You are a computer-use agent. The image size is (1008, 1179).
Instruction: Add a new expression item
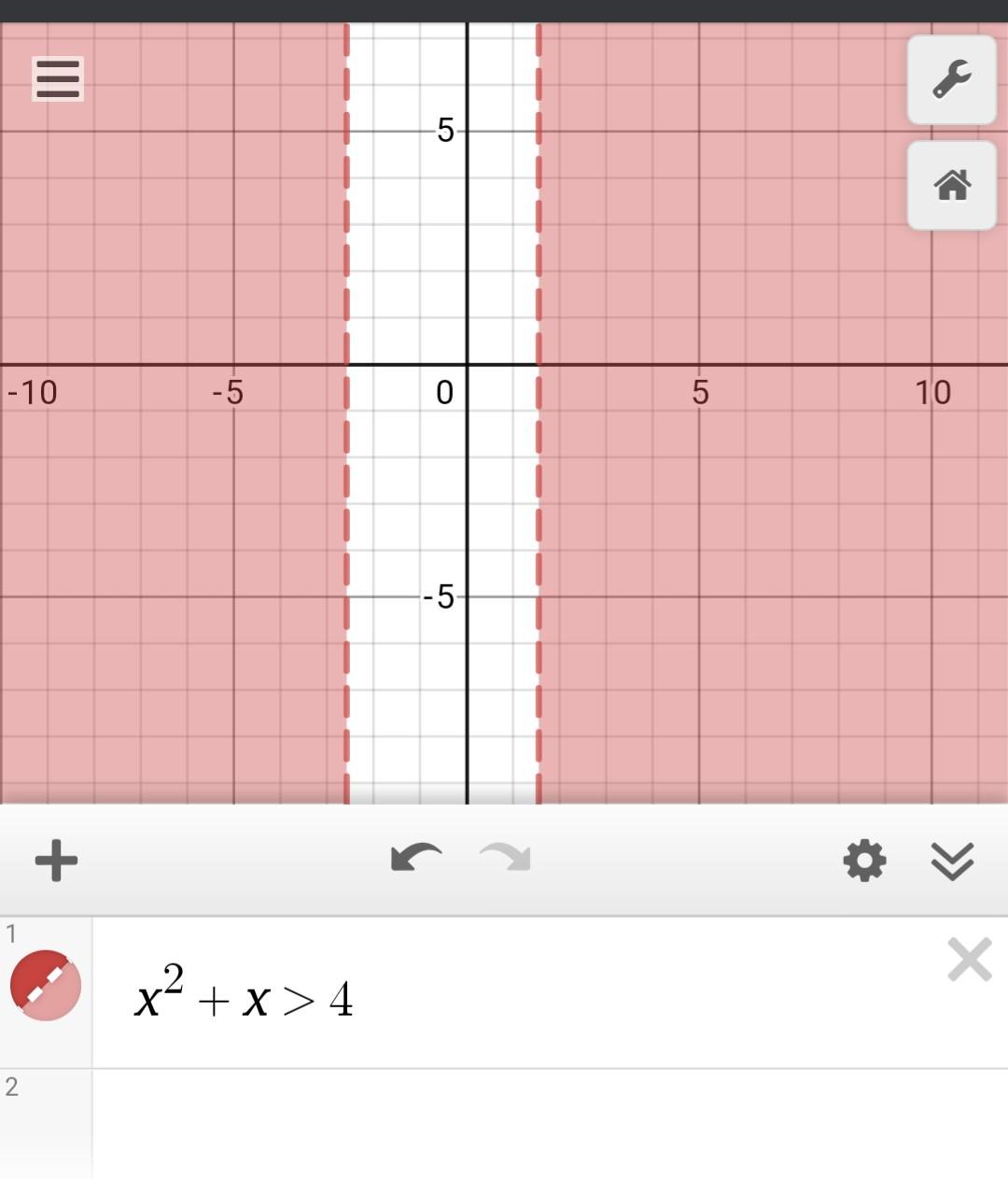tap(56, 860)
